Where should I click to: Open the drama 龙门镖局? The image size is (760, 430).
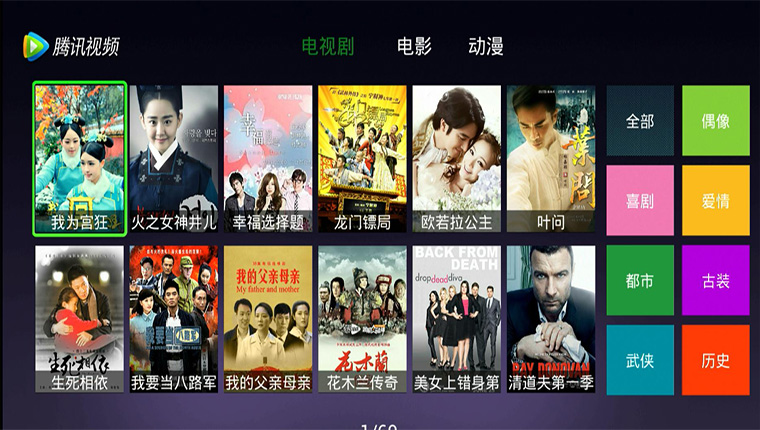click(x=362, y=158)
